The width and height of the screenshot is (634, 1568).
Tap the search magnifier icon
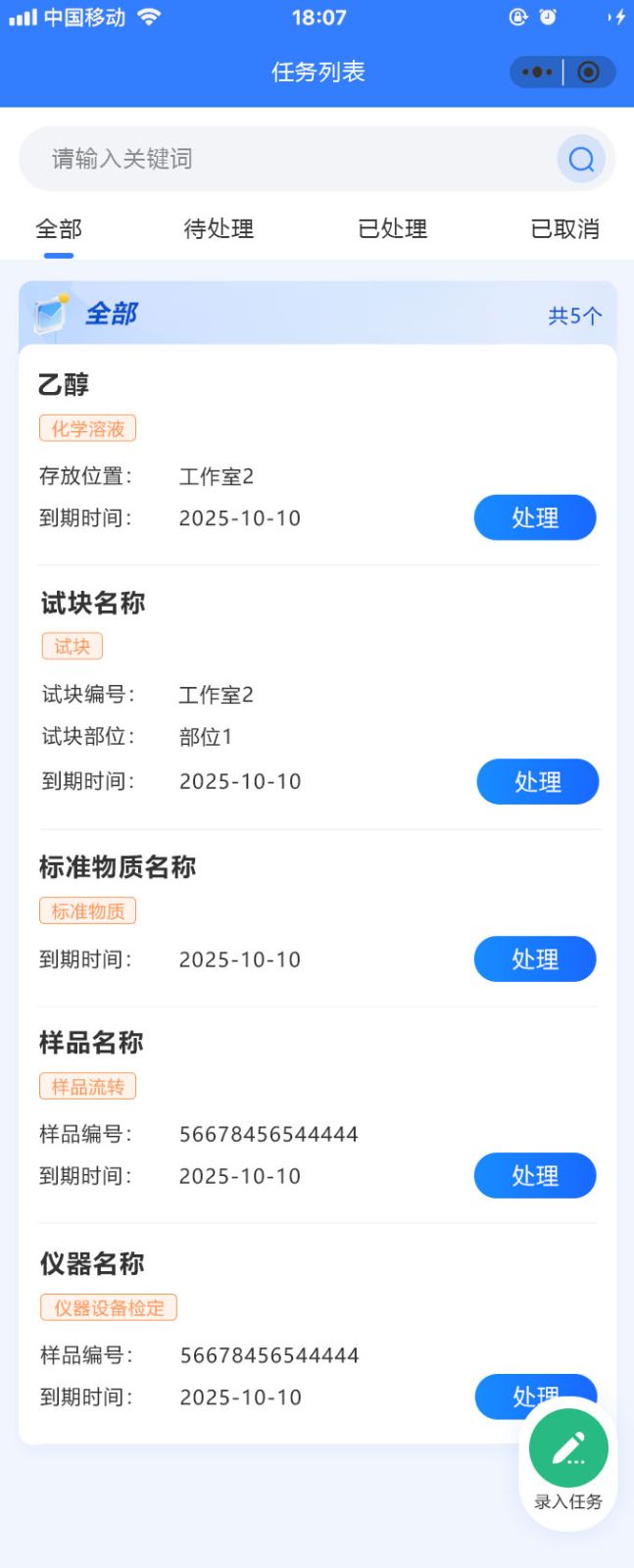581,159
